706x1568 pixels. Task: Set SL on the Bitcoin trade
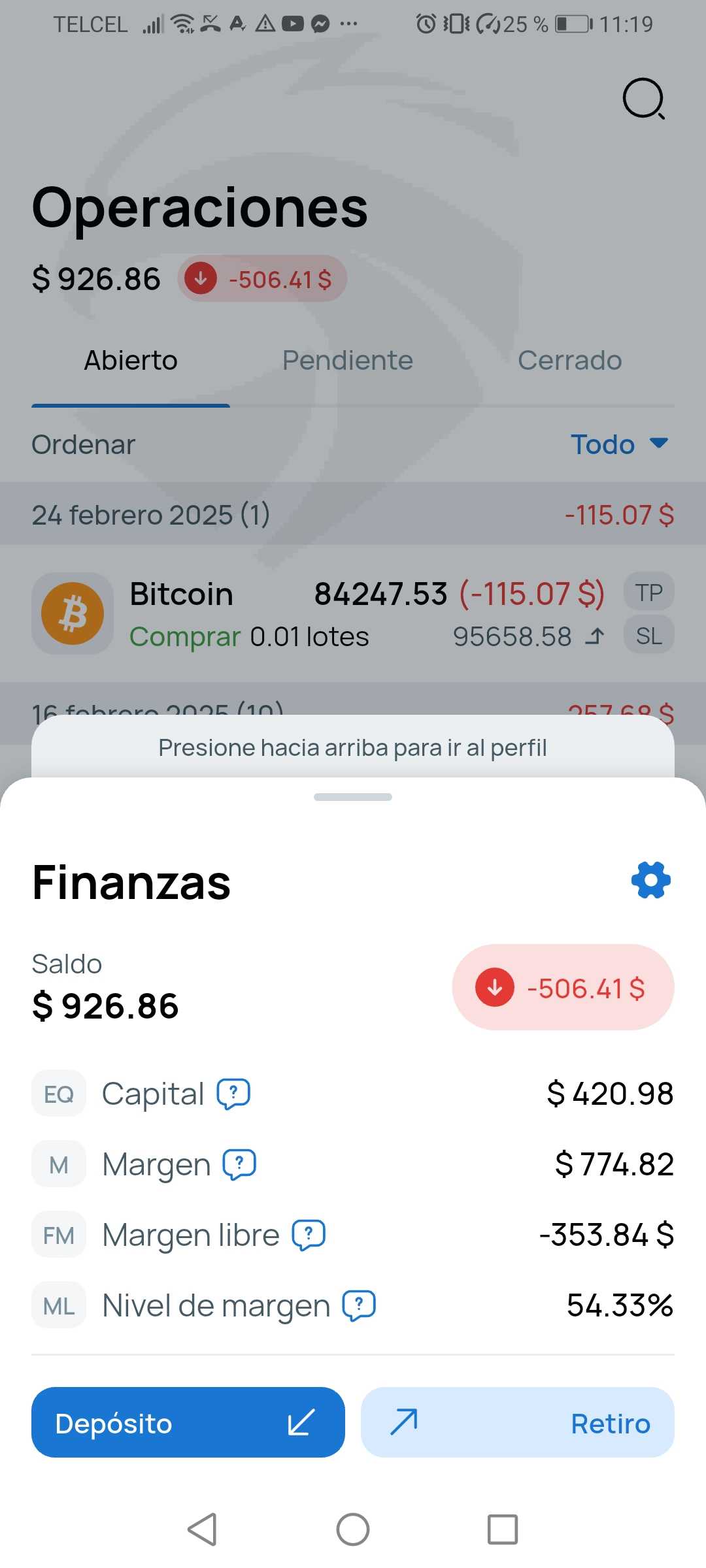tap(649, 635)
